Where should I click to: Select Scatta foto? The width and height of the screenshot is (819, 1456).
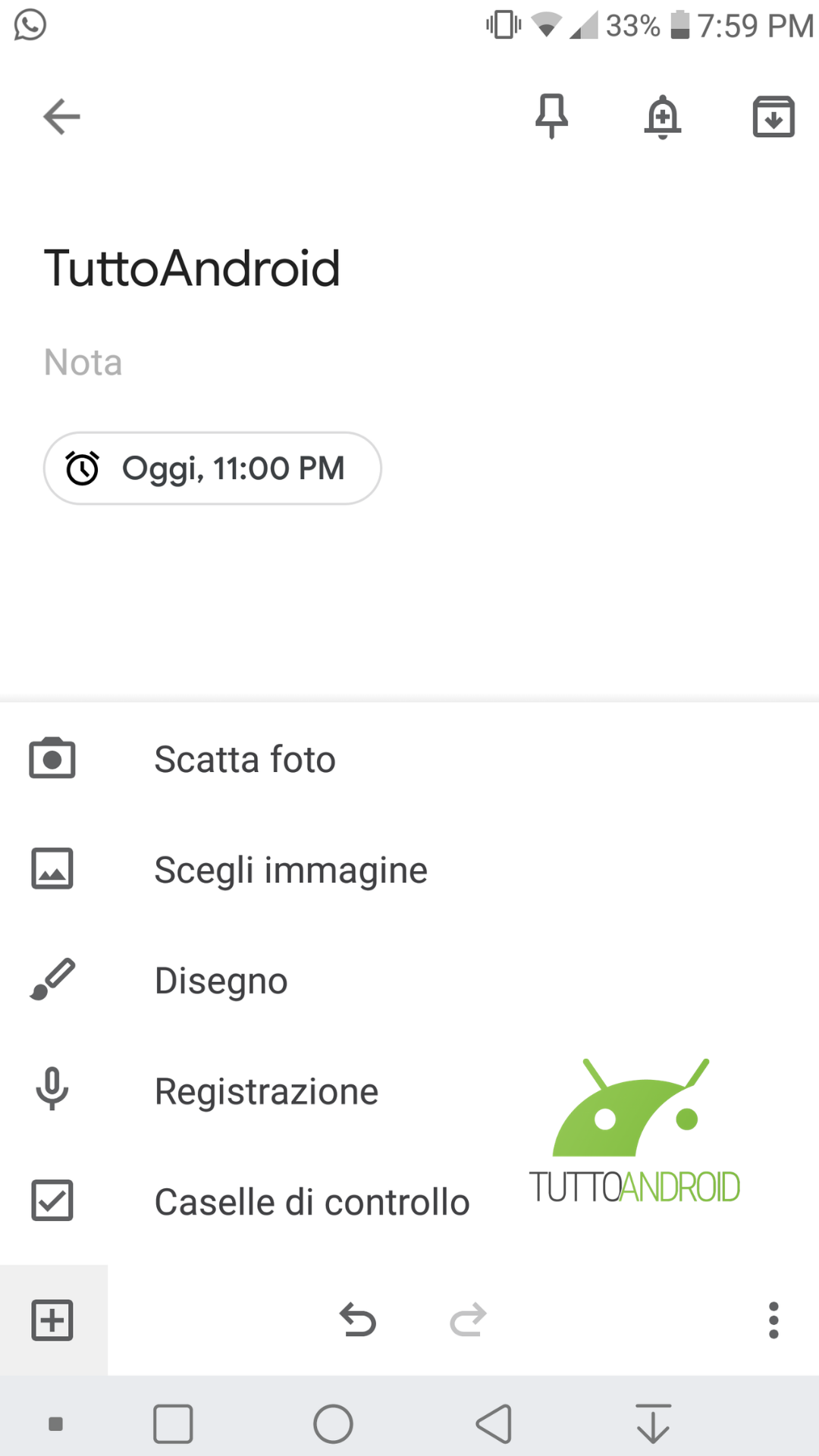[409, 759]
